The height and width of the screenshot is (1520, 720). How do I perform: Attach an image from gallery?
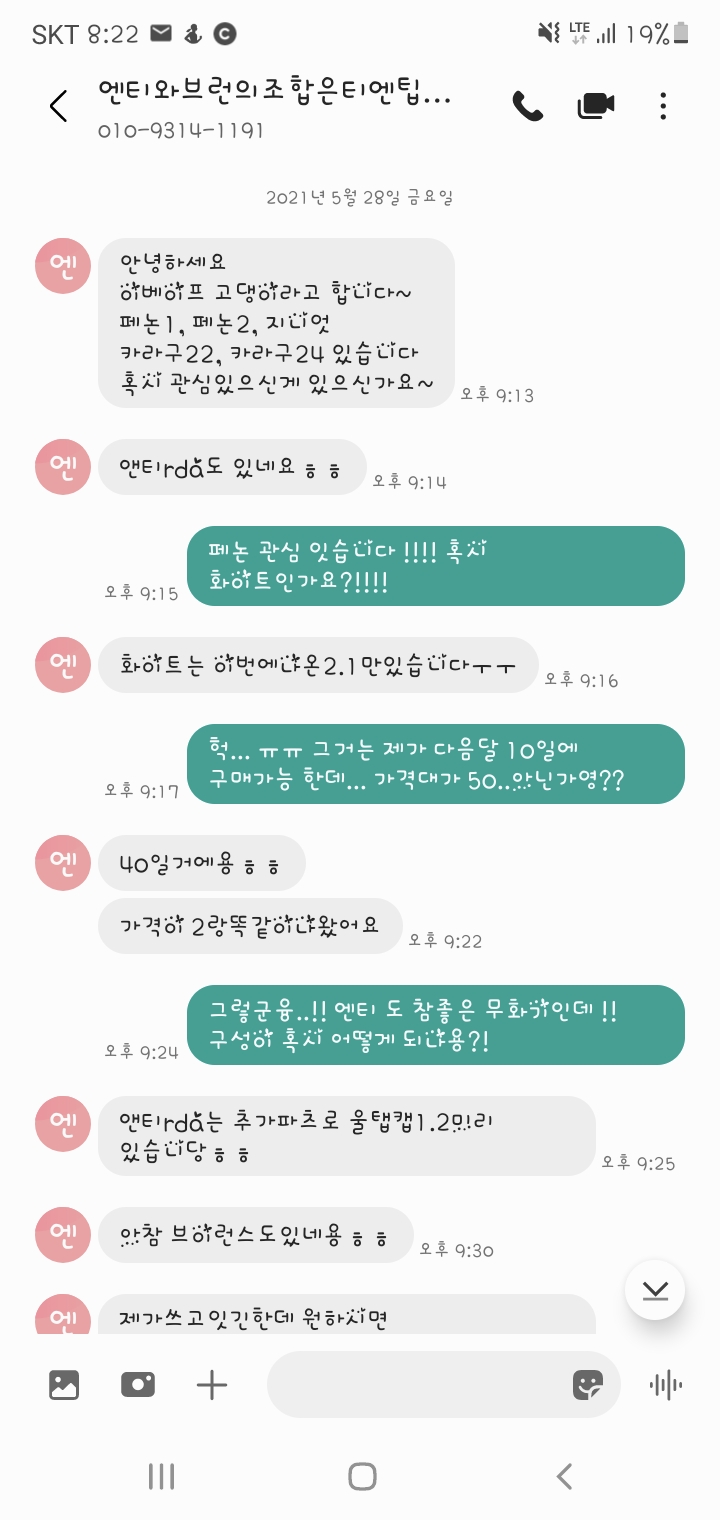click(64, 1384)
